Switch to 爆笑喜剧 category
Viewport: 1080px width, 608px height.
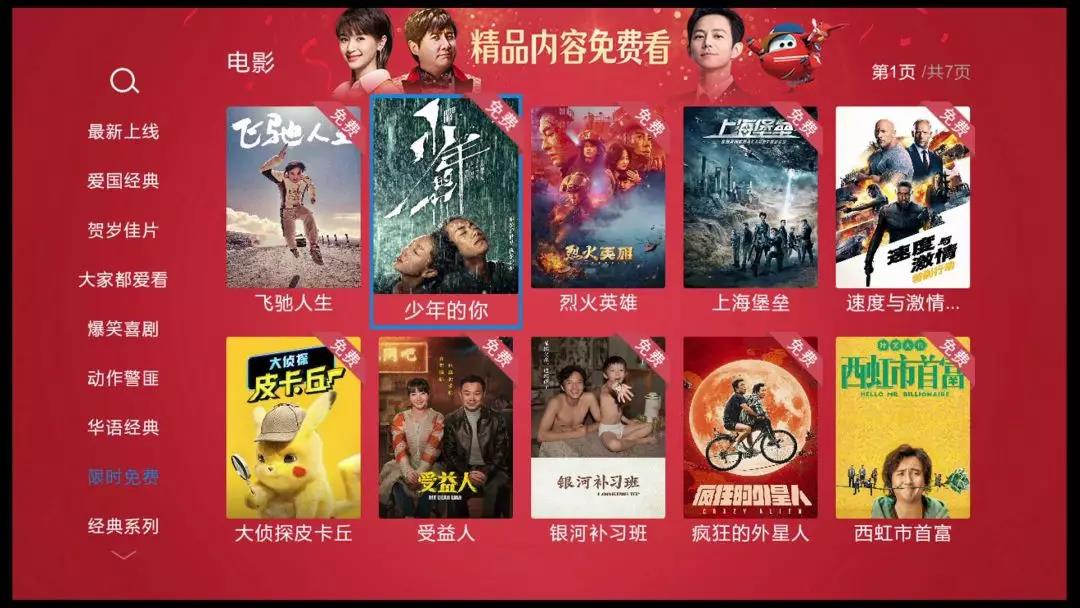pyautogui.click(x=123, y=329)
